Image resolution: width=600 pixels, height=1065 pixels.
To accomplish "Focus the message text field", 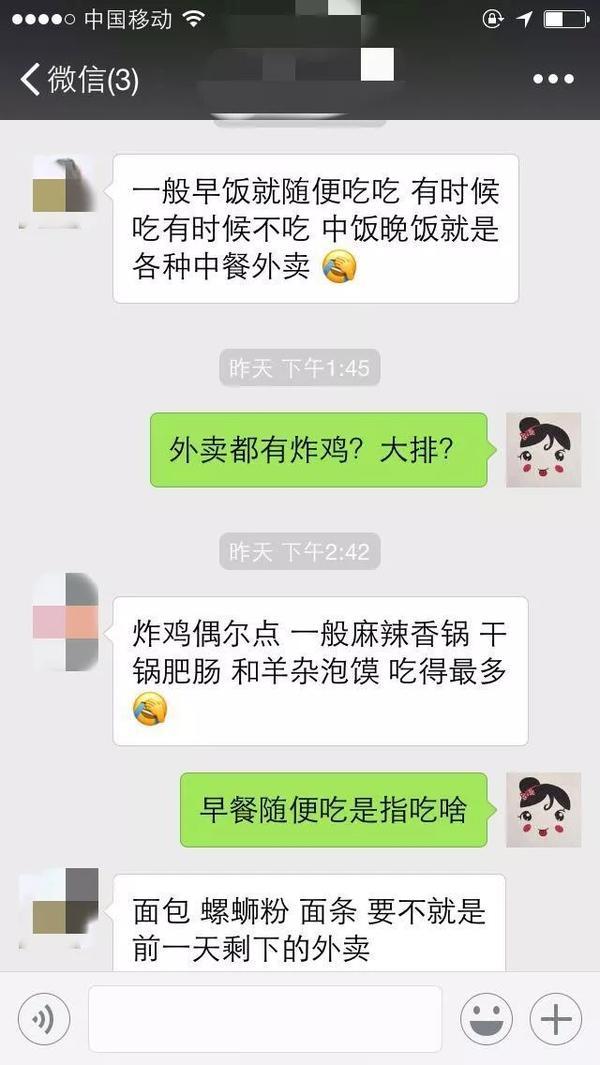I will point(265,1019).
